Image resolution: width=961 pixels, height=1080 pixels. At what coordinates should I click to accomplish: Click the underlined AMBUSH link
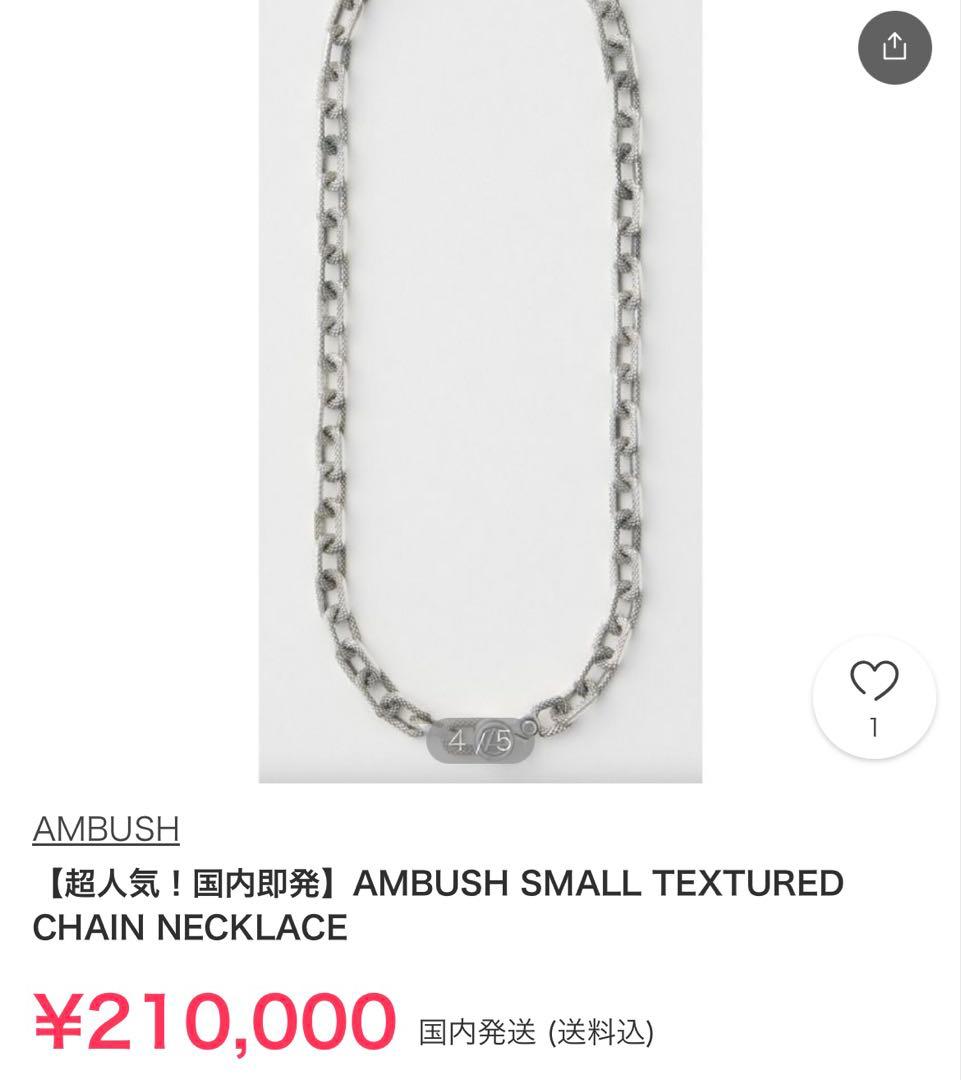point(103,828)
